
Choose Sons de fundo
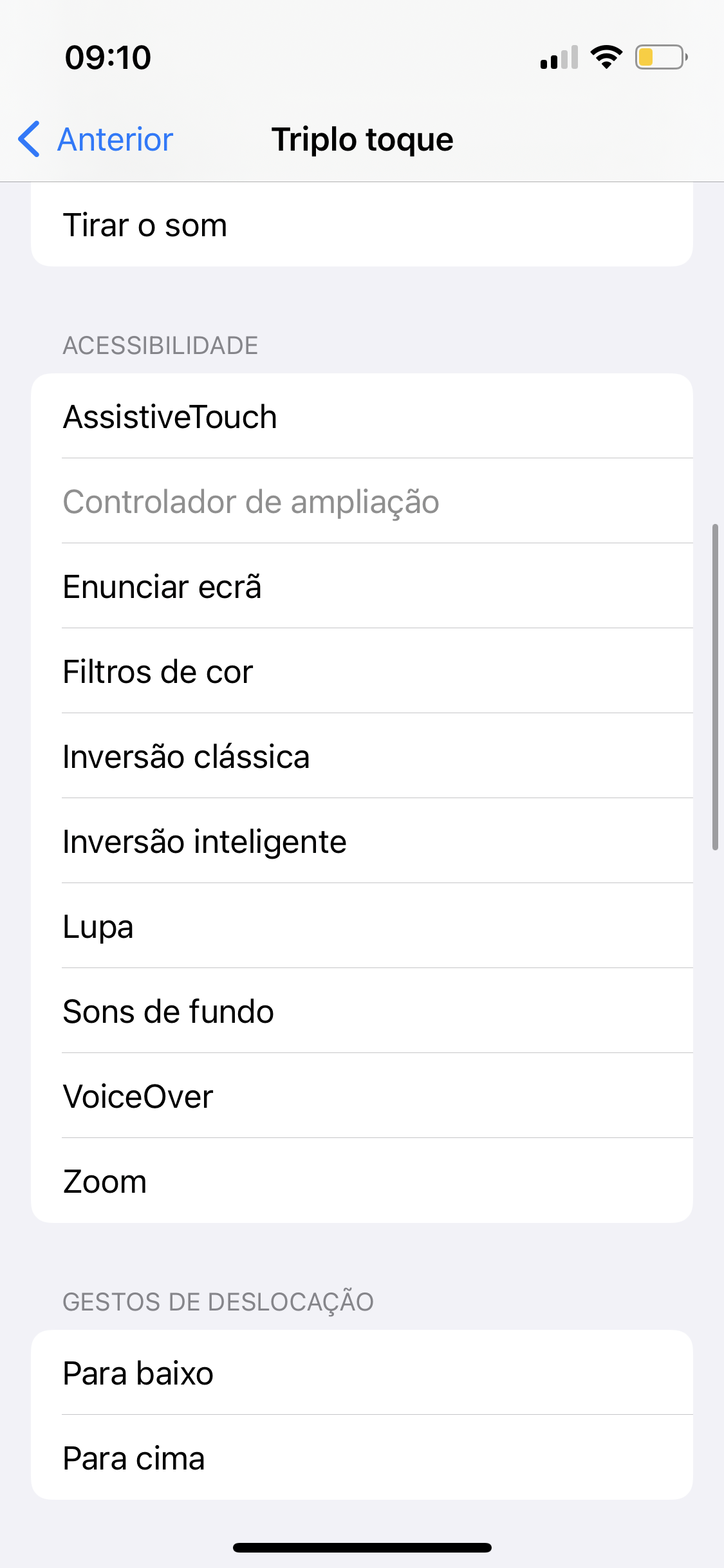coord(362,1011)
